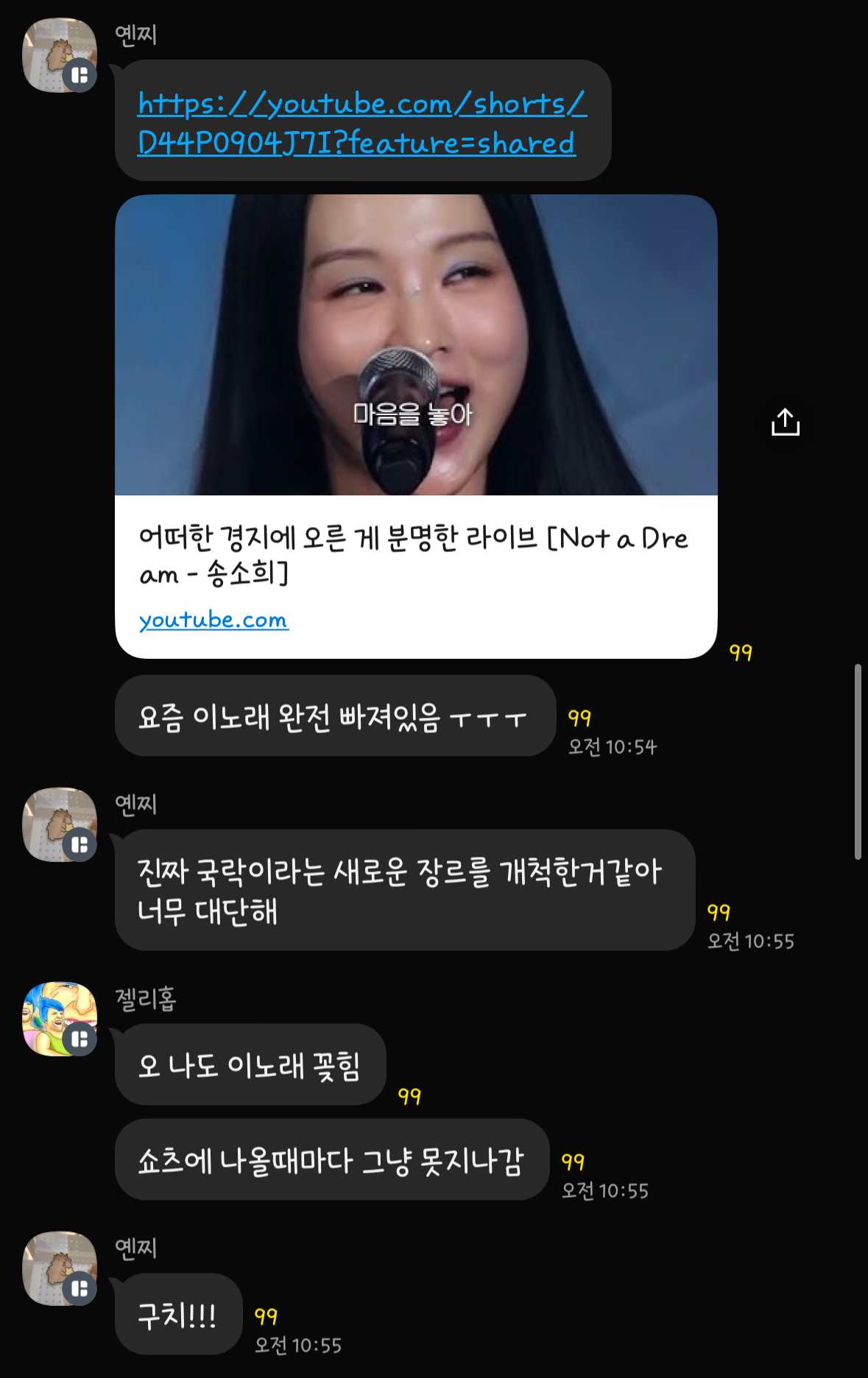Open the 송소희 Not a Dream video preview
The height and width of the screenshot is (1378, 868).
coord(416,346)
